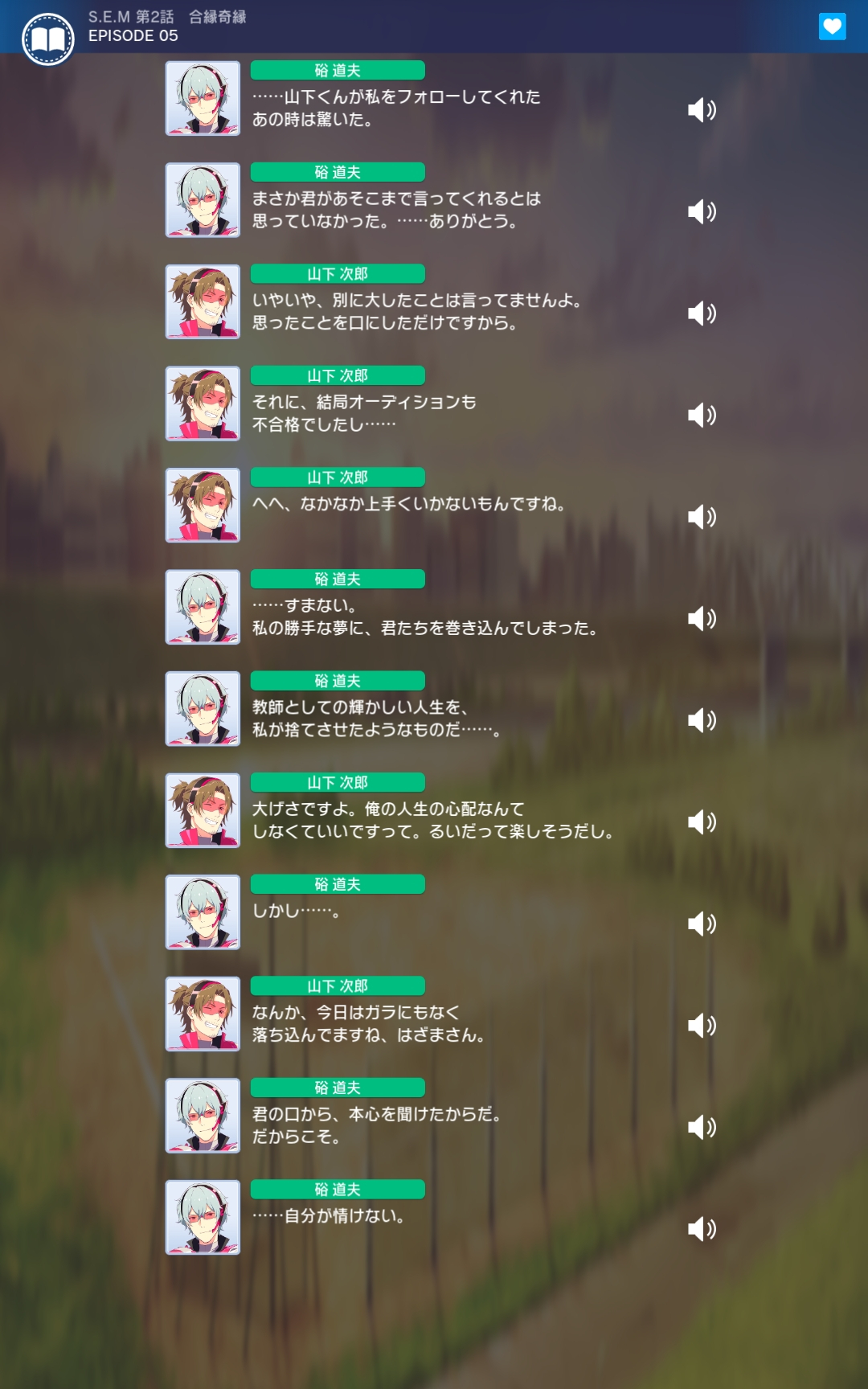
Task: Play voice for "山下くんが私をフォローしてくれた"
Action: pyautogui.click(x=702, y=109)
